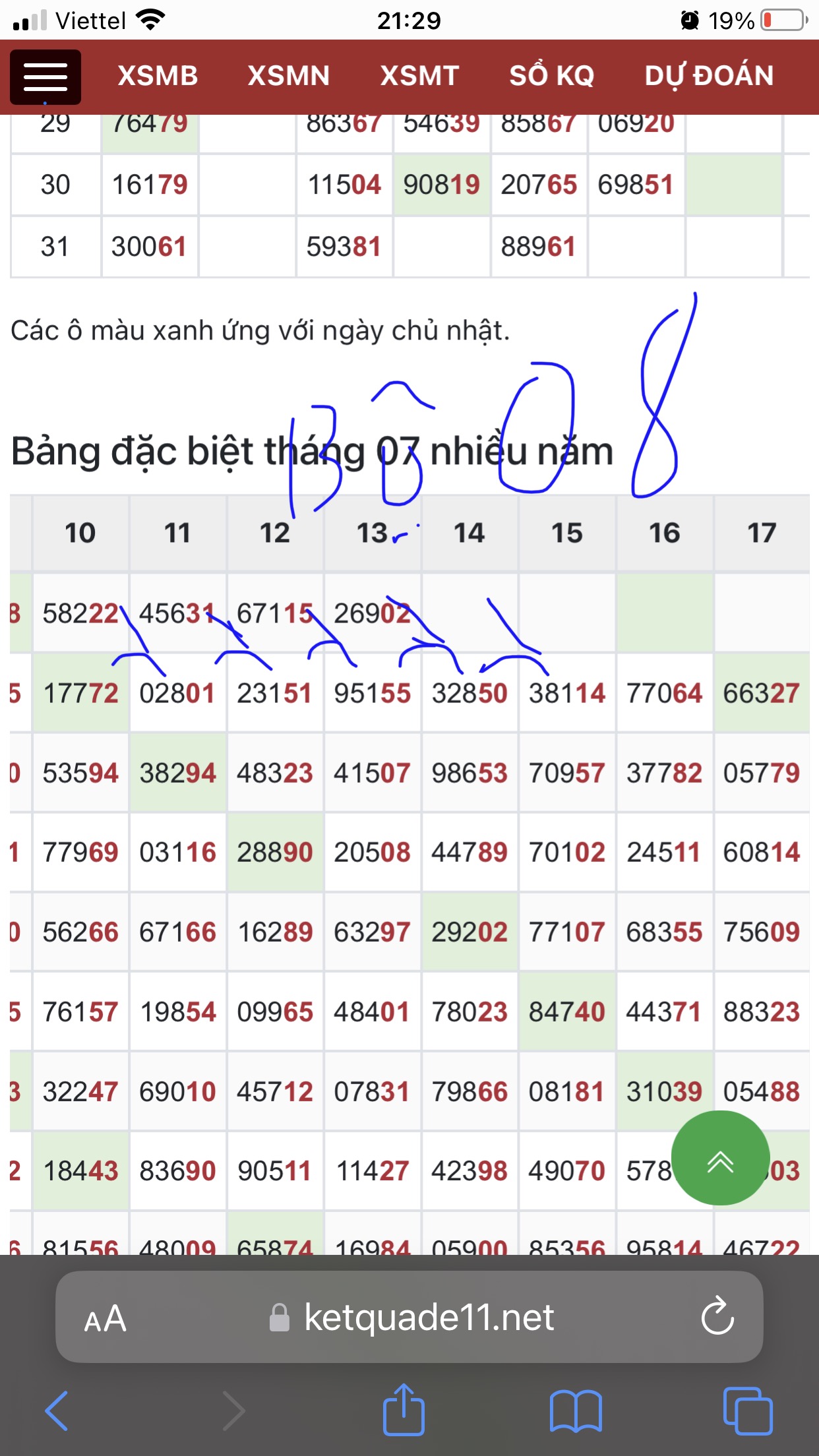Open the DỰ ĐOÁN section
This screenshot has height=1456, width=819.
[709, 76]
